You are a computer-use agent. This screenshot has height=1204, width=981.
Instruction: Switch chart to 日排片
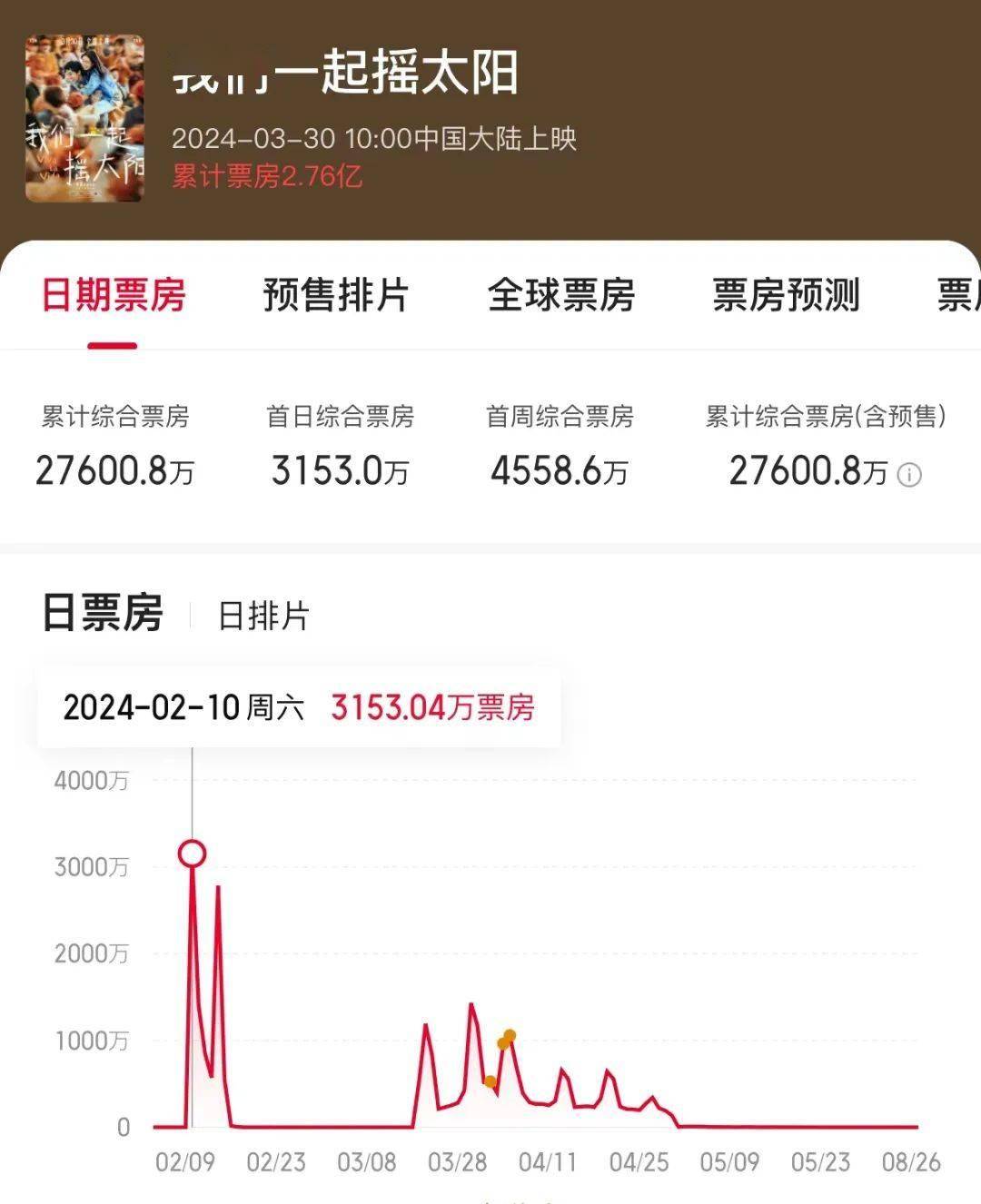click(x=263, y=616)
